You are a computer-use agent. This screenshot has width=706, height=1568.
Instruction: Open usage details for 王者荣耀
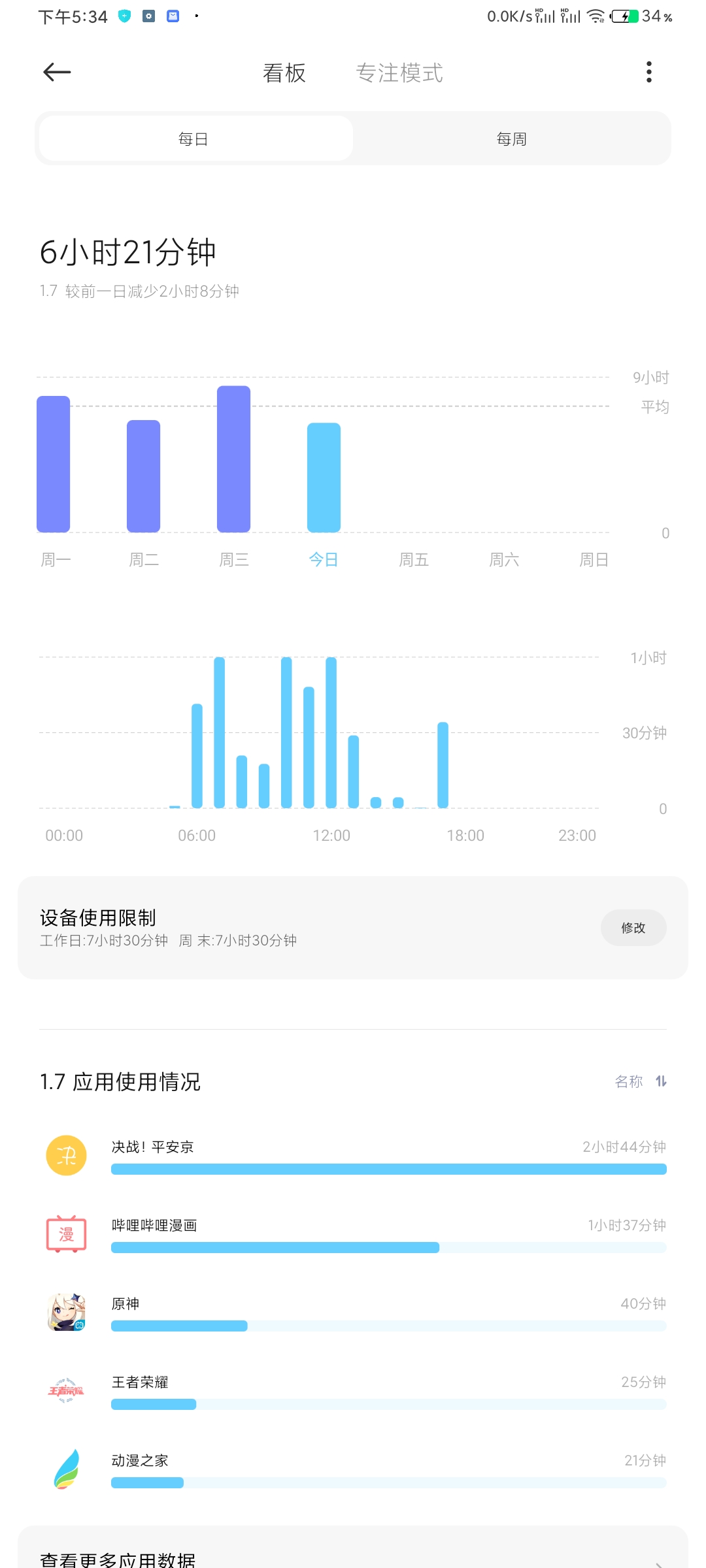click(353, 1390)
